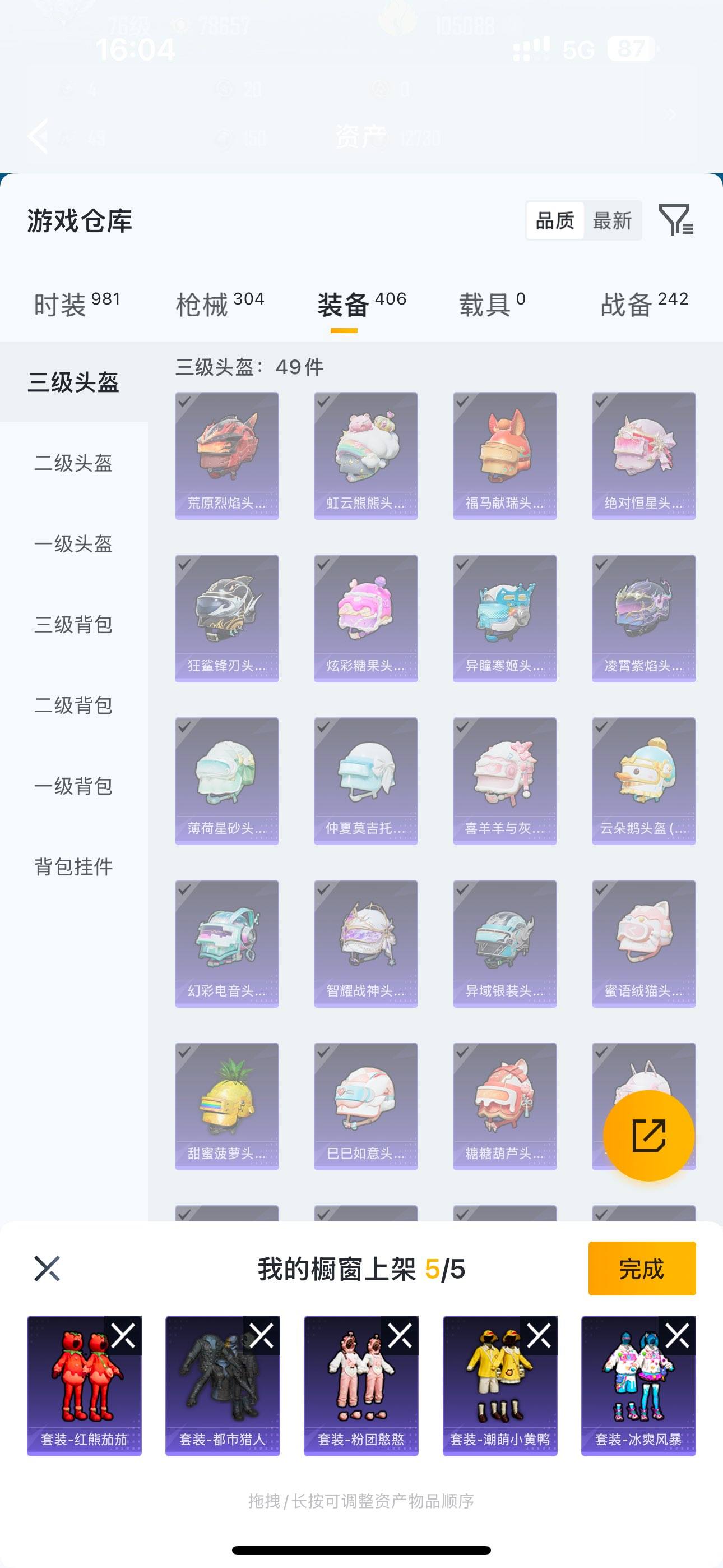723x1568 pixels.
Task: Switch sorting to 最新
Action: click(x=611, y=220)
